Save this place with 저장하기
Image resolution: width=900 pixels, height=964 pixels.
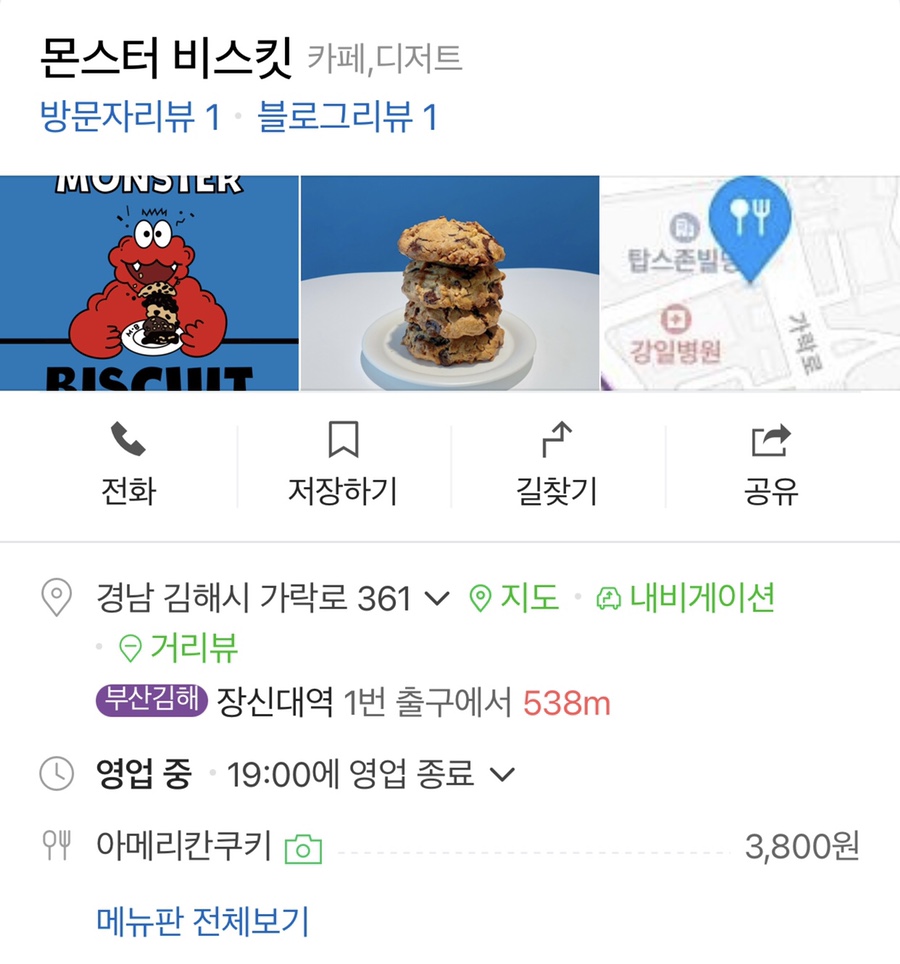pyautogui.click(x=343, y=465)
